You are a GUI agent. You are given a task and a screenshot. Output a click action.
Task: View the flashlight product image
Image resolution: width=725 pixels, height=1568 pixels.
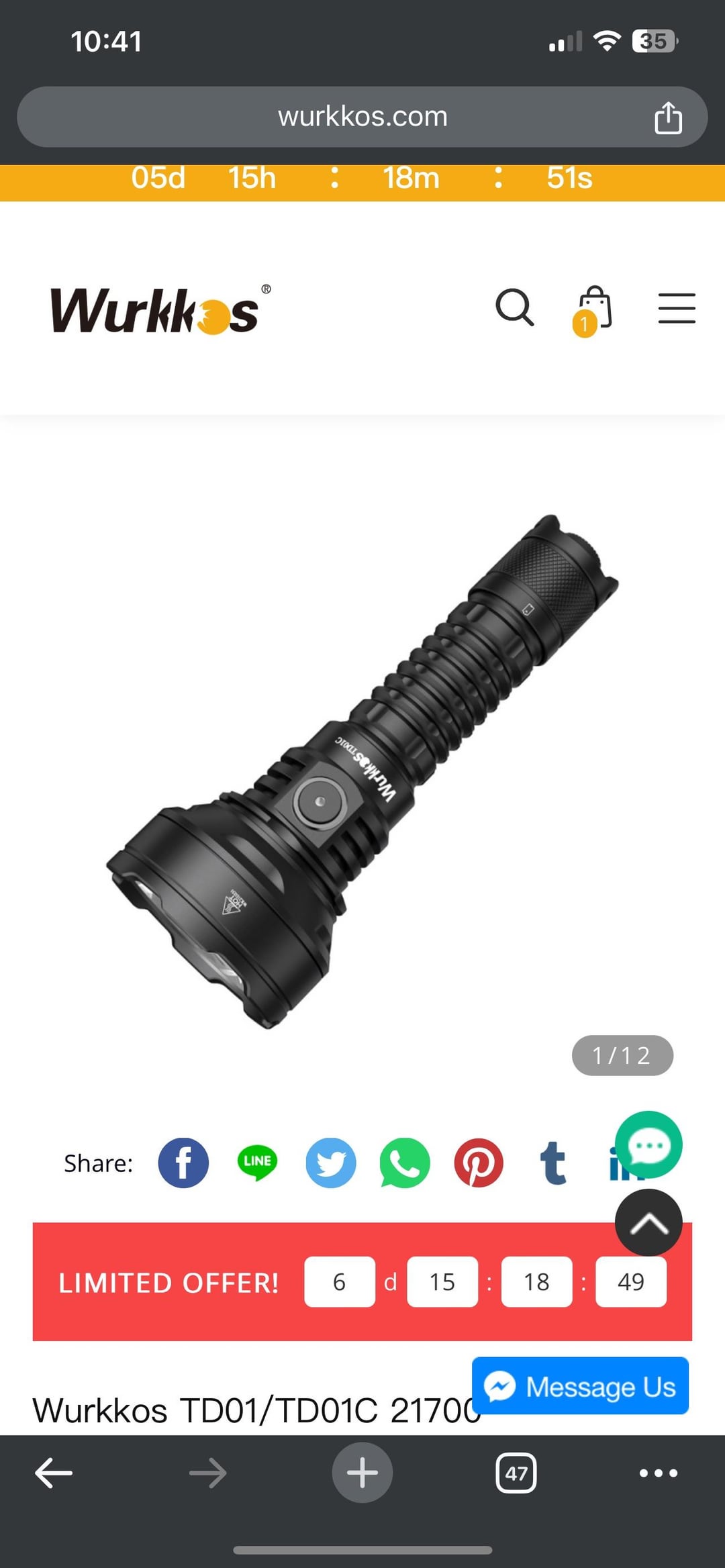(362, 772)
